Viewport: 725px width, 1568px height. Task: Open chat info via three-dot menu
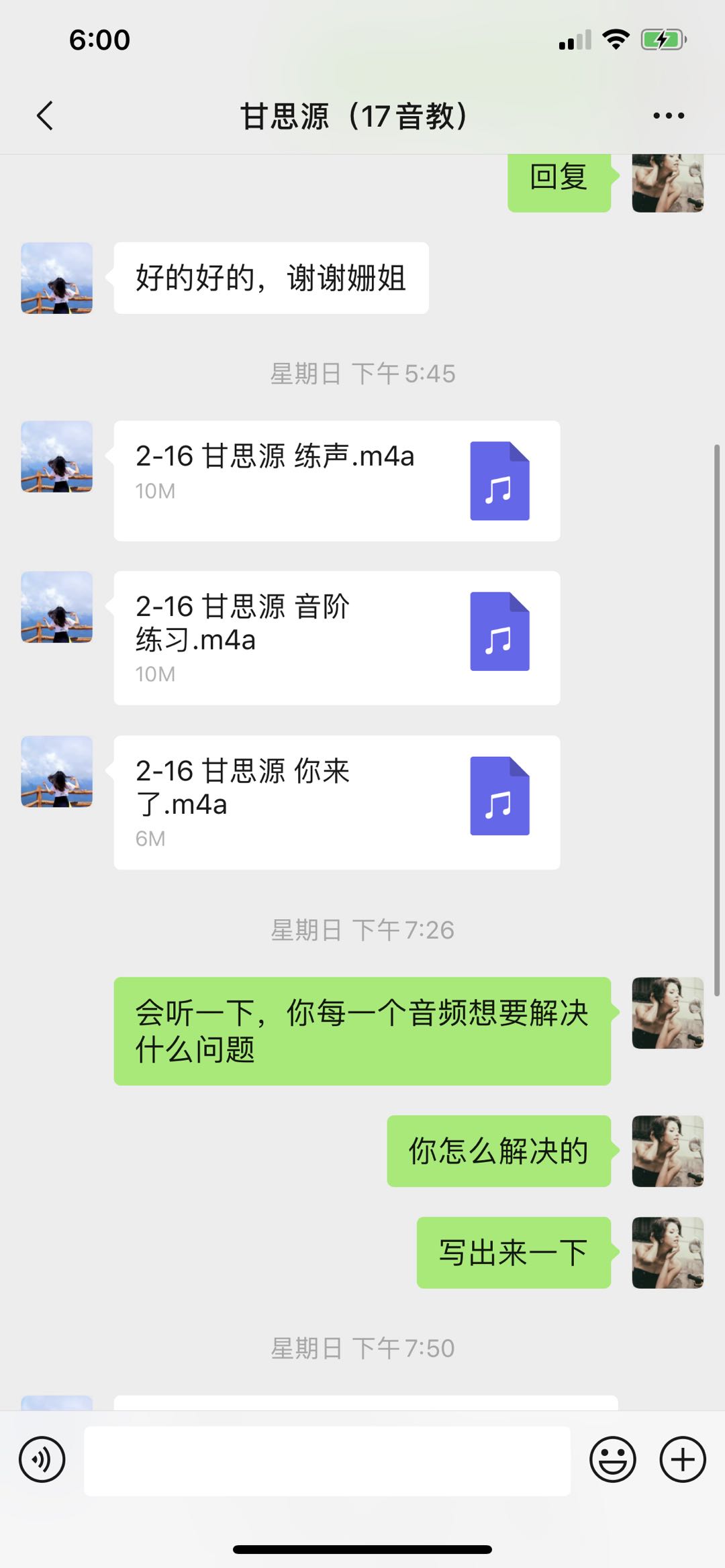(x=669, y=115)
